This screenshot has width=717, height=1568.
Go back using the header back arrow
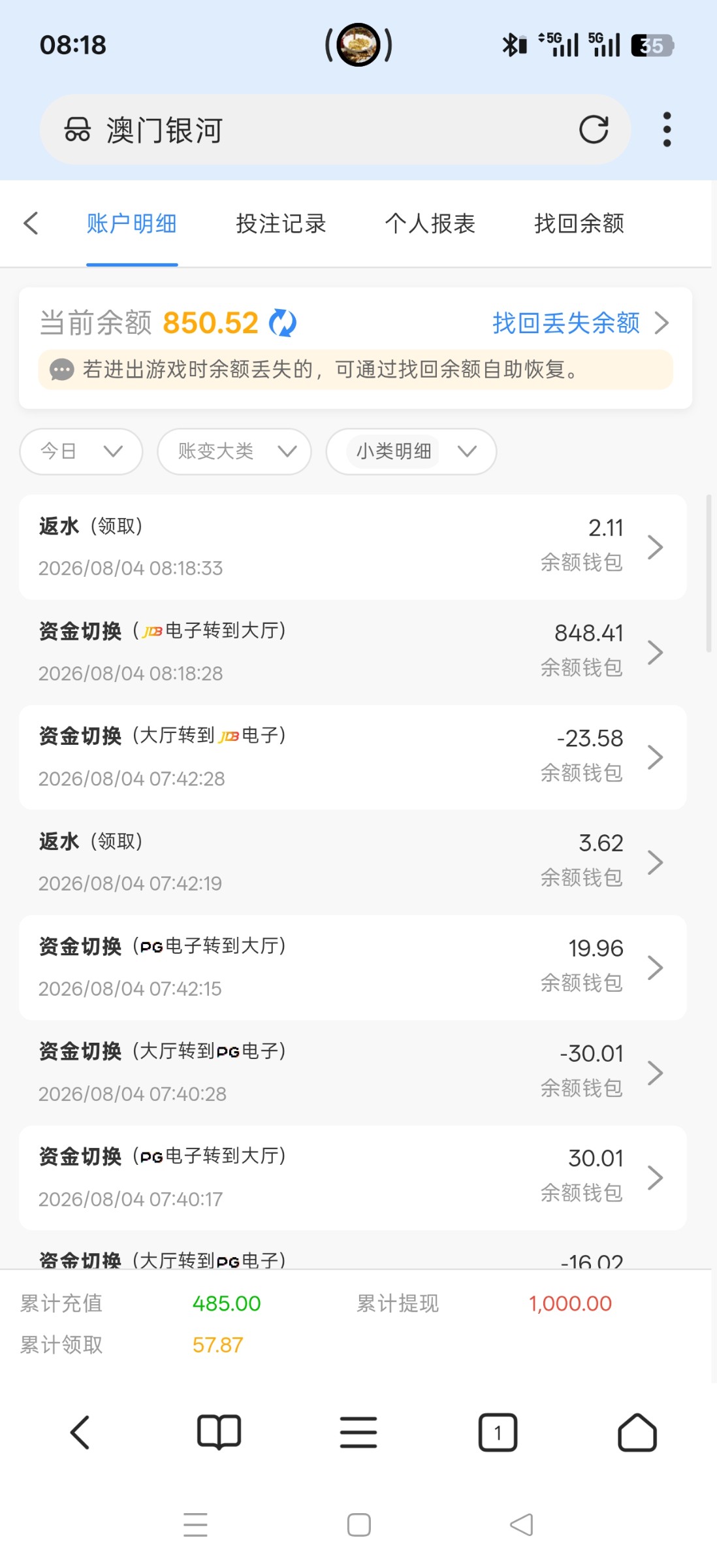[x=31, y=223]
